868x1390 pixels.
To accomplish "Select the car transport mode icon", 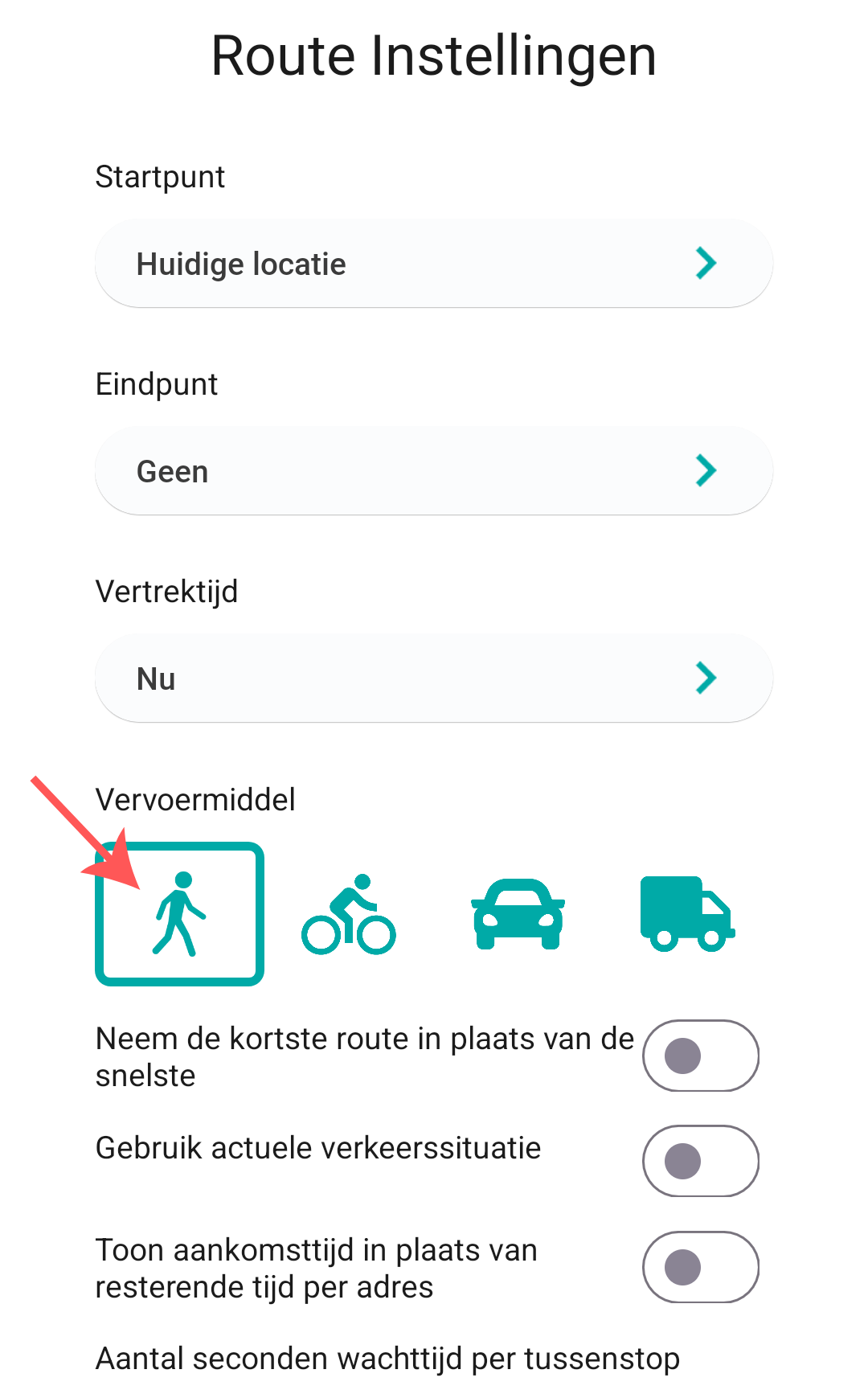I will pyautogui.click(x=517, y=916).
